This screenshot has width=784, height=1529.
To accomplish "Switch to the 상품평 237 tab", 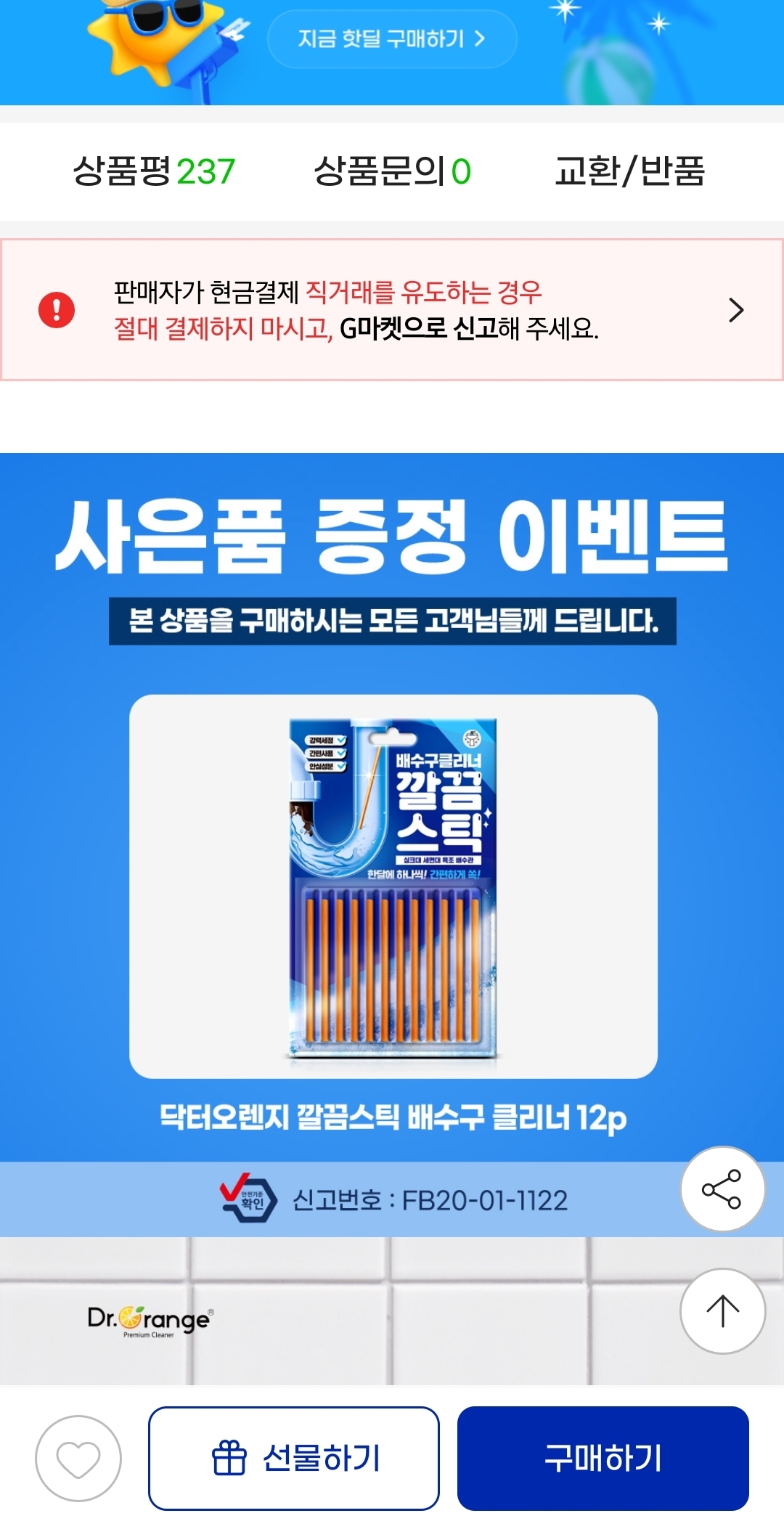I will click(x=154, y=171).
